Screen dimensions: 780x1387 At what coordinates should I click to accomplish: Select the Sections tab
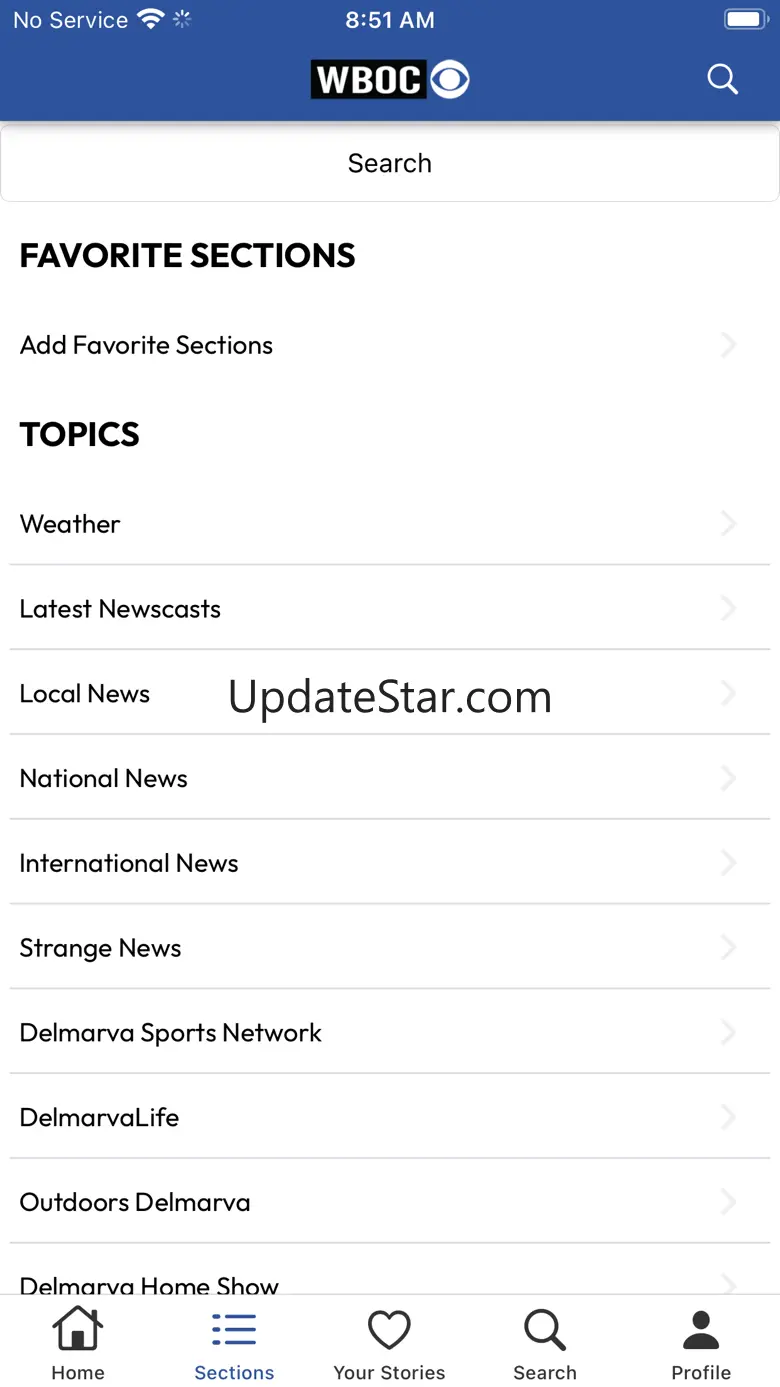pyautogui.click(x=234, y=1345)
